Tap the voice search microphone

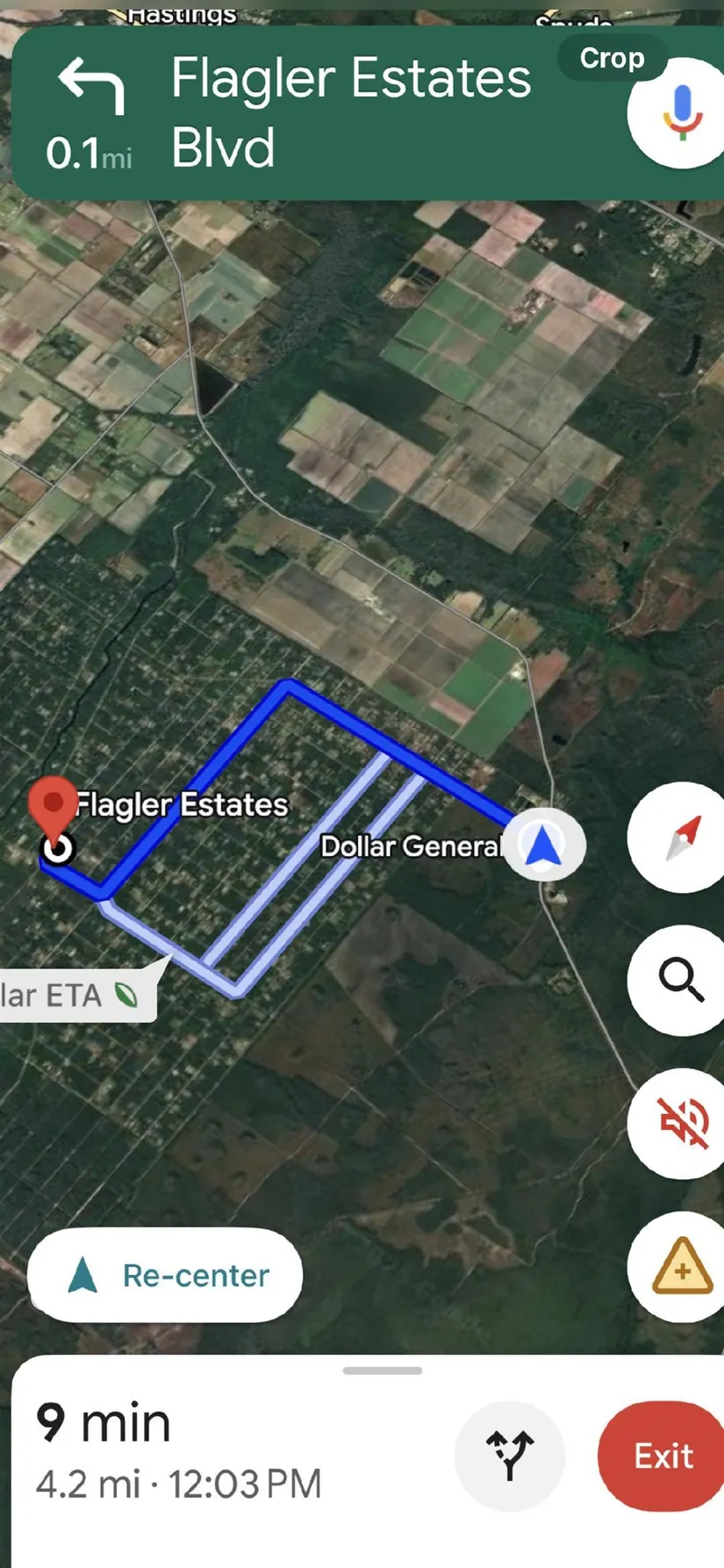click(x=680, y=113)
